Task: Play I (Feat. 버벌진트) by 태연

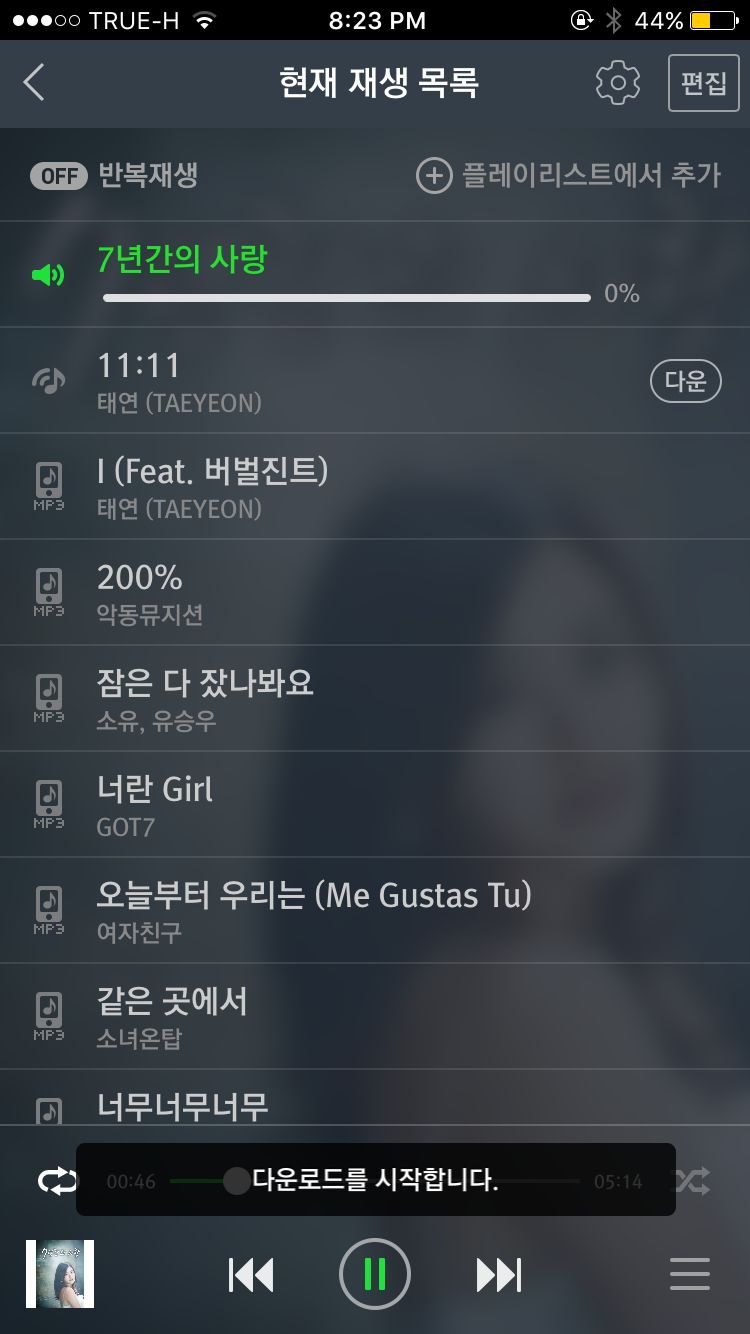Action: (x=300, y=487)
